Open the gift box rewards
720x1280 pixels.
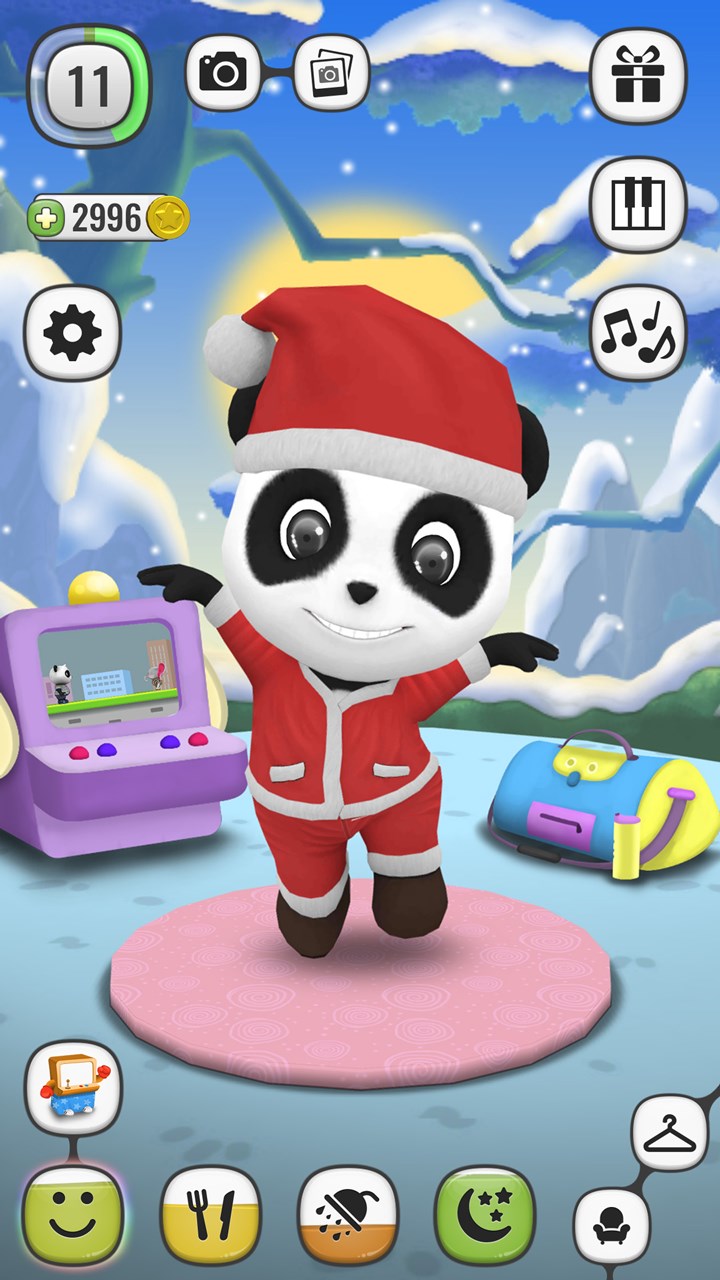(638, 76)
